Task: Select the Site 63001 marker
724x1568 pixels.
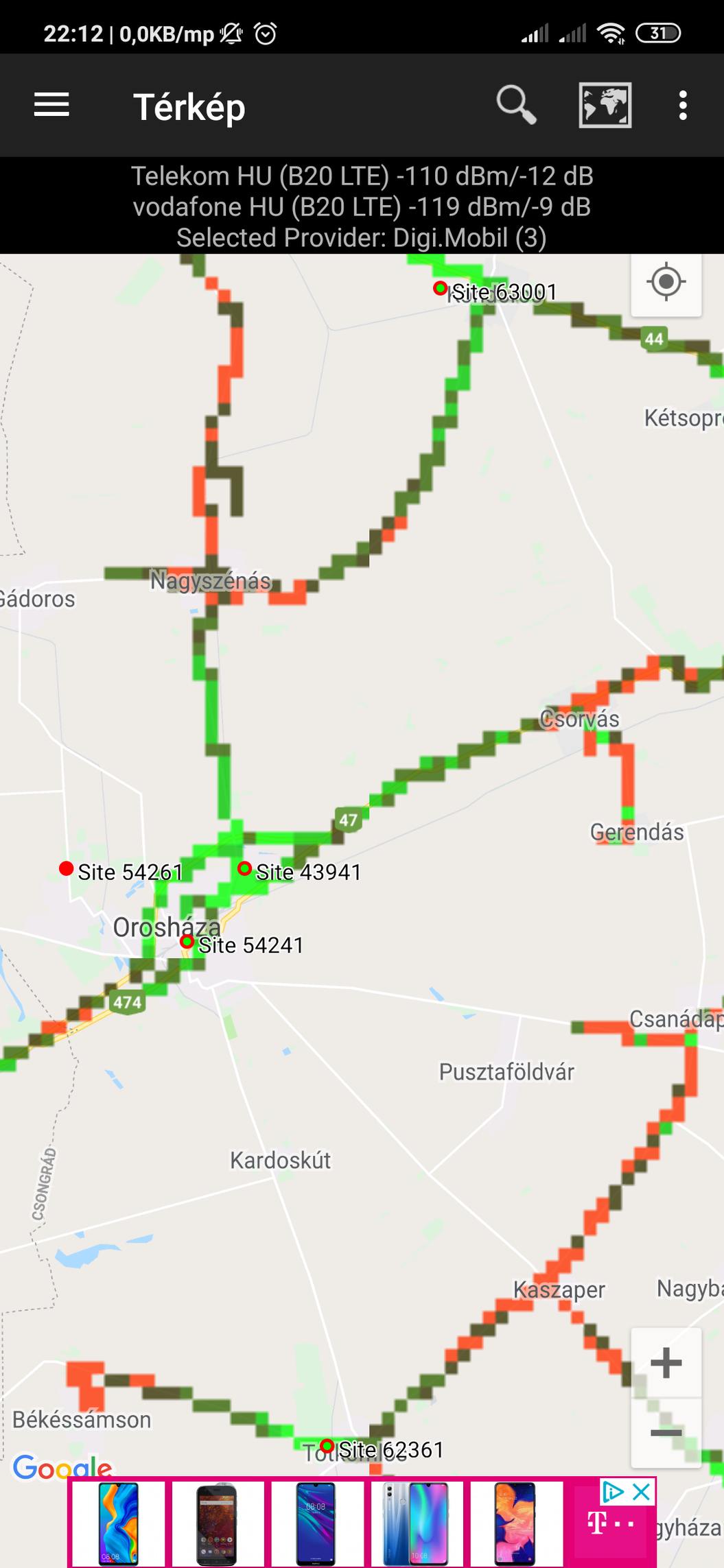Action: pyautogui.click(x=440, y=288)
